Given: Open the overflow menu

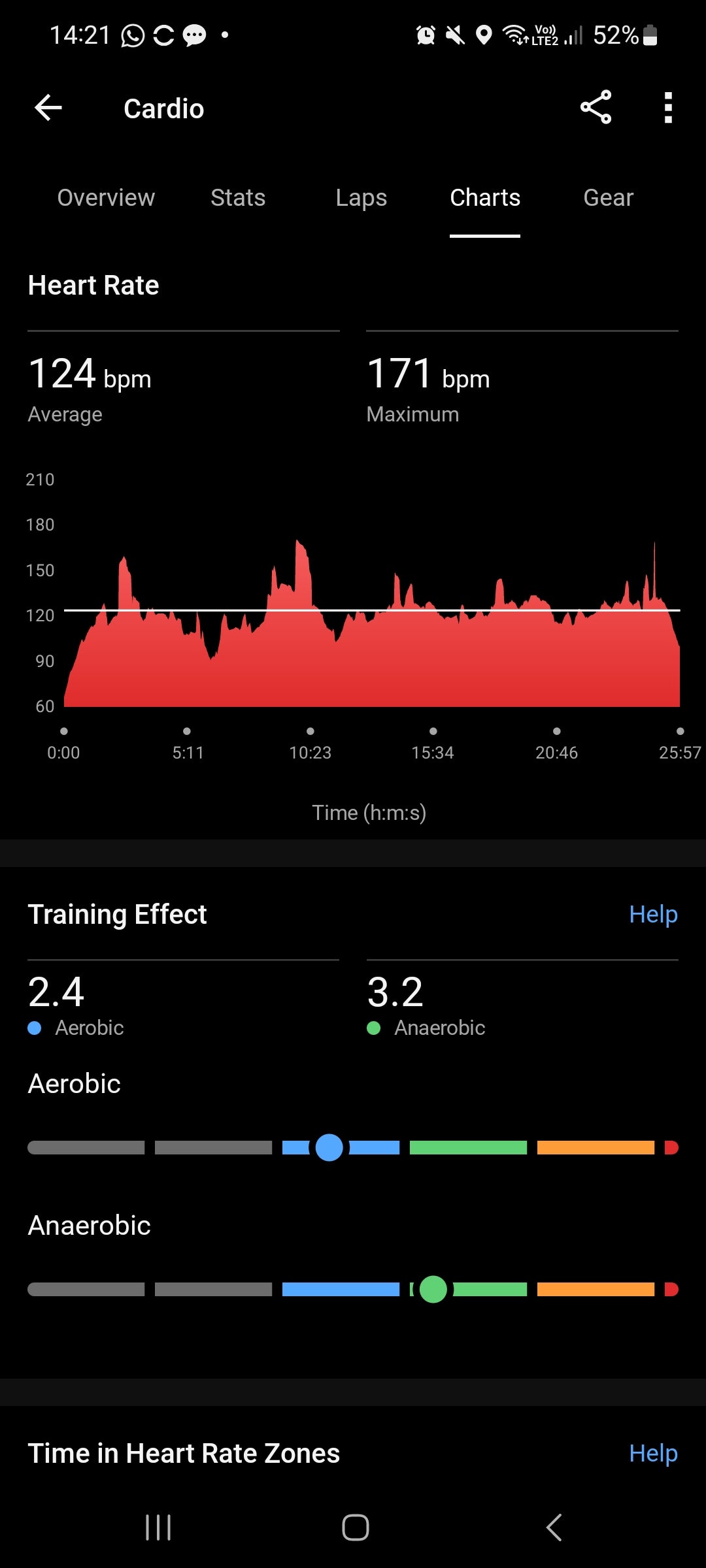Looking at the screenshot, I should [667, 108].
